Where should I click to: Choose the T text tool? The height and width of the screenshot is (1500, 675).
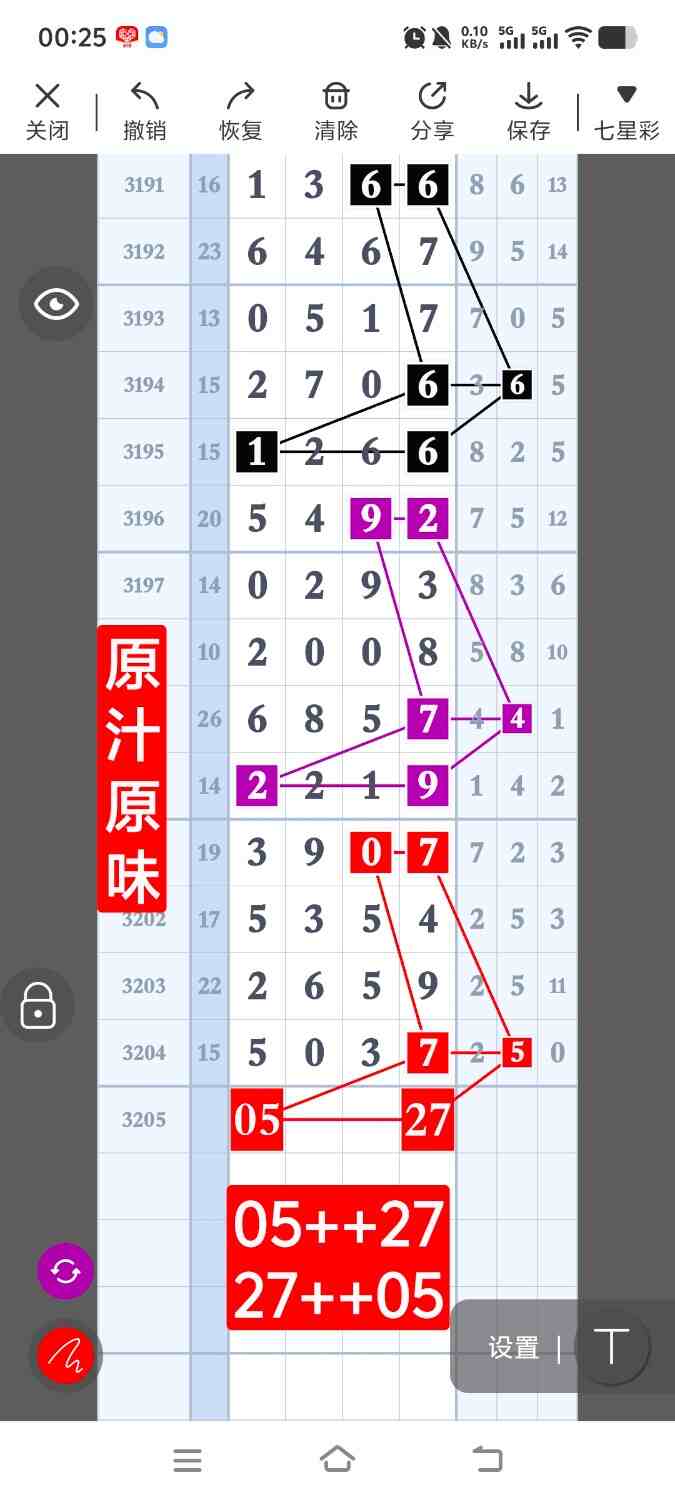click(611, 1347)
